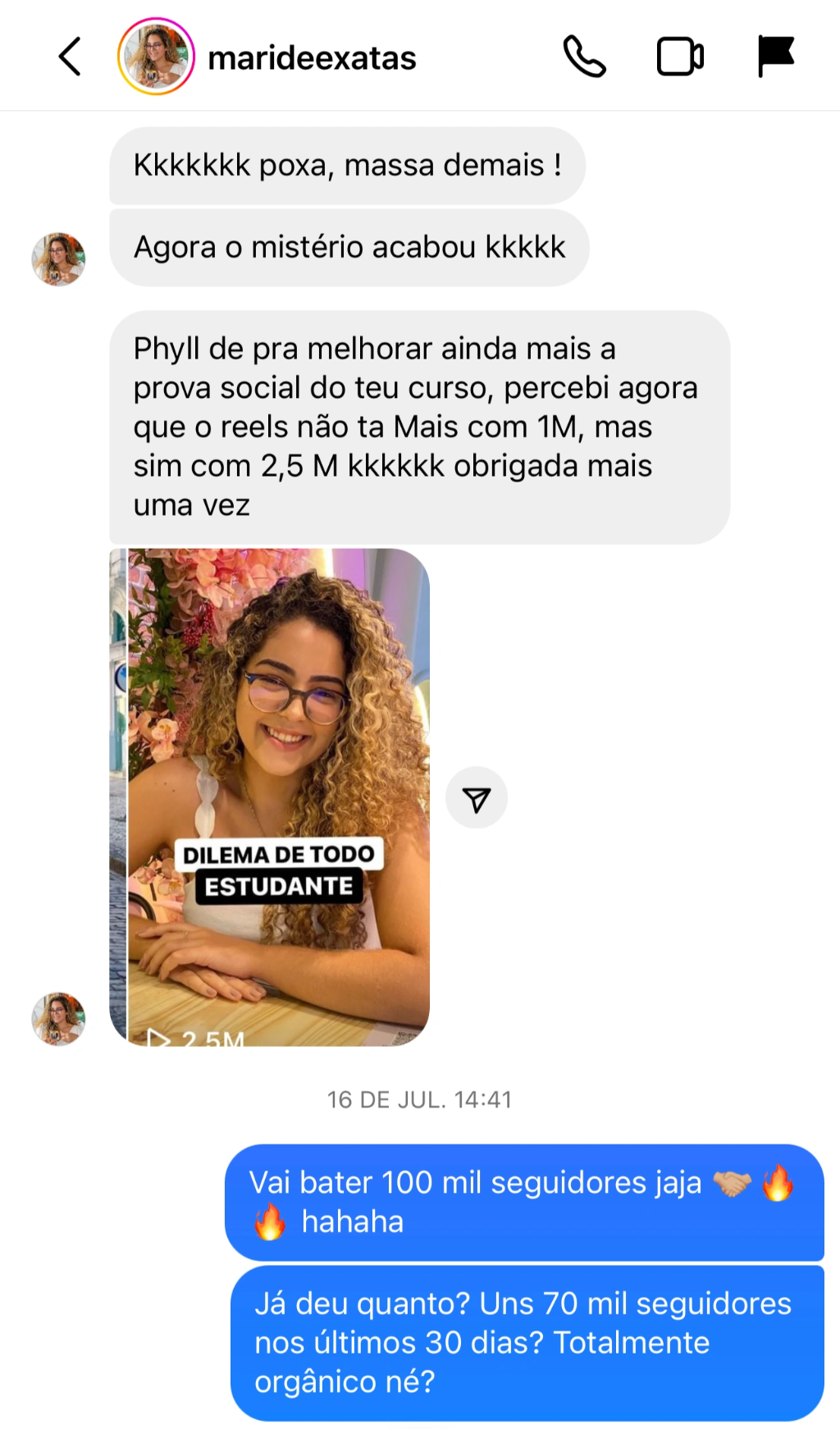Open the shared reel Dilema de todo estudante
Viewport: 840px width, 1429px height.
[270, 796]
